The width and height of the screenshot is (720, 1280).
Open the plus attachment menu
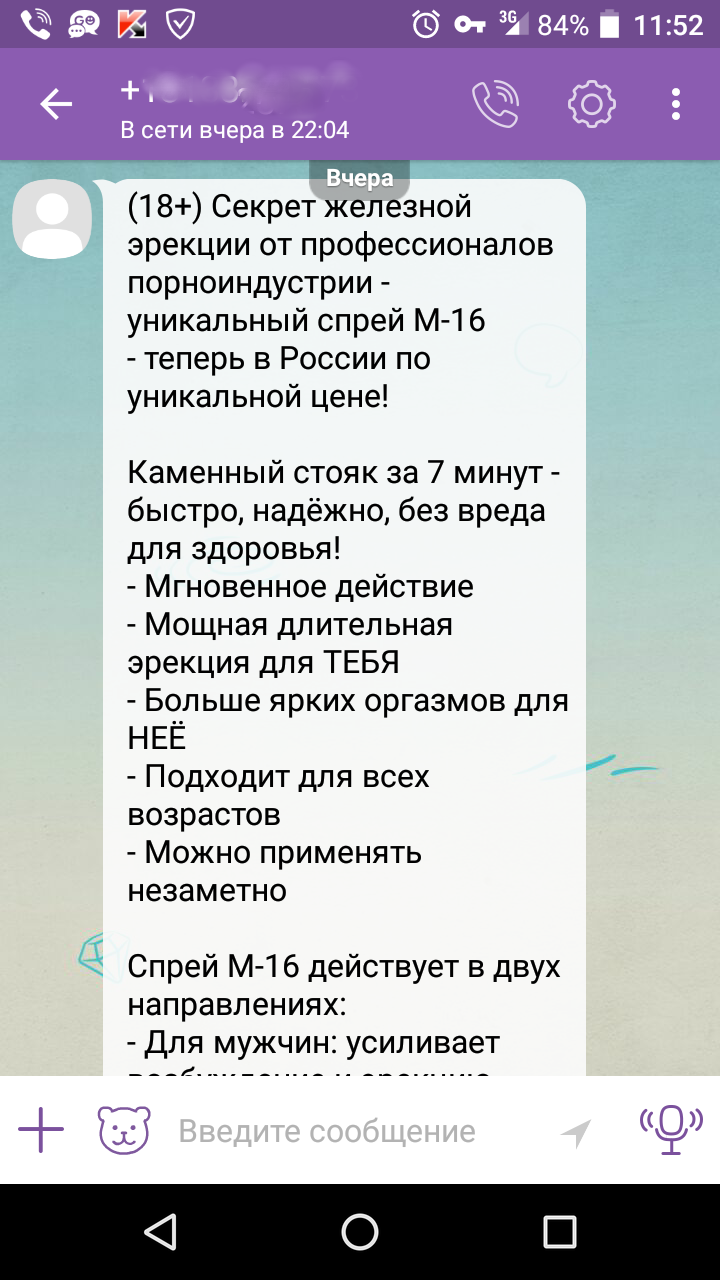(41, 1131)
